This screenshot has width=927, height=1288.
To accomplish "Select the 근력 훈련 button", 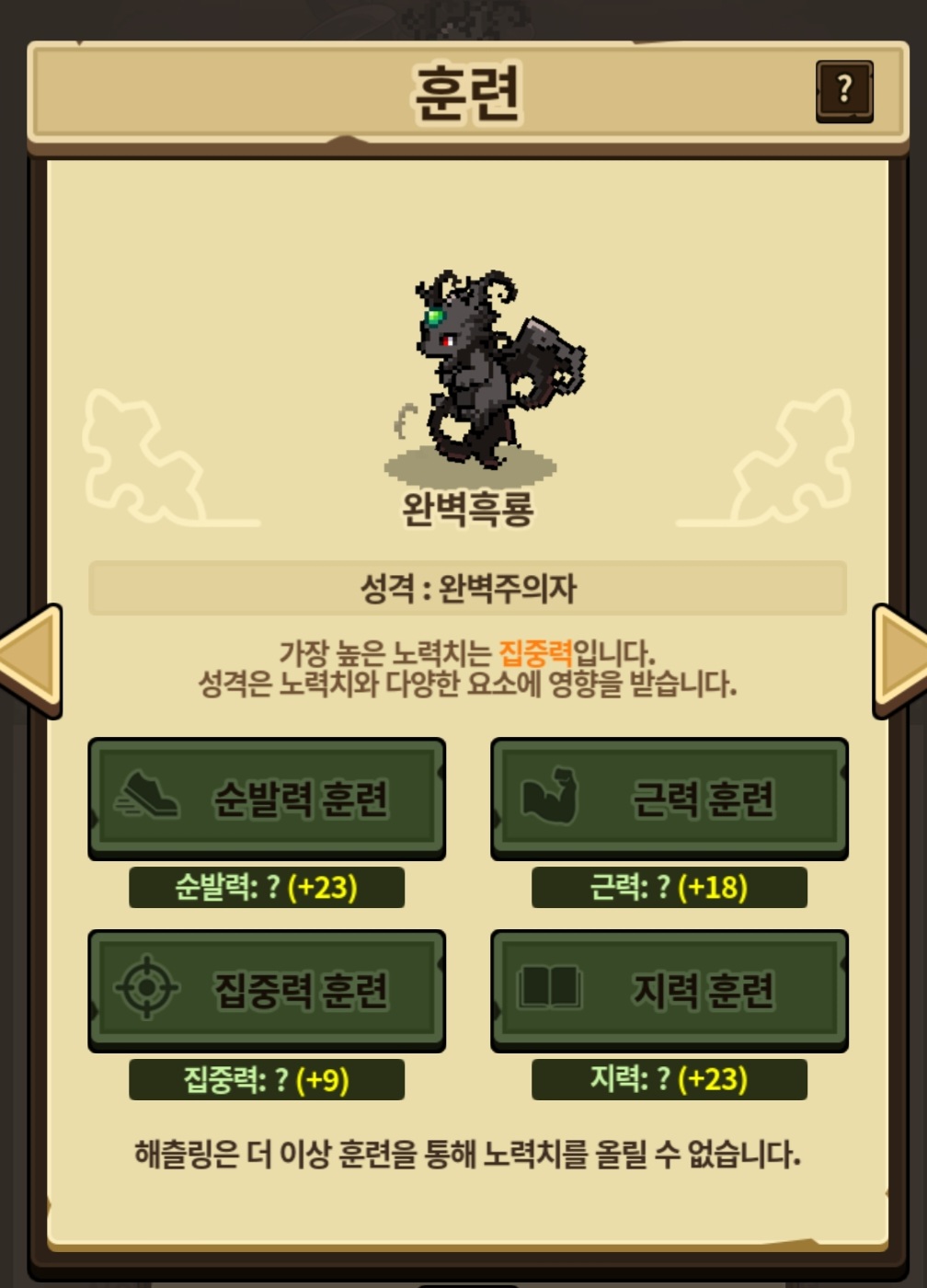I will 669,799.
